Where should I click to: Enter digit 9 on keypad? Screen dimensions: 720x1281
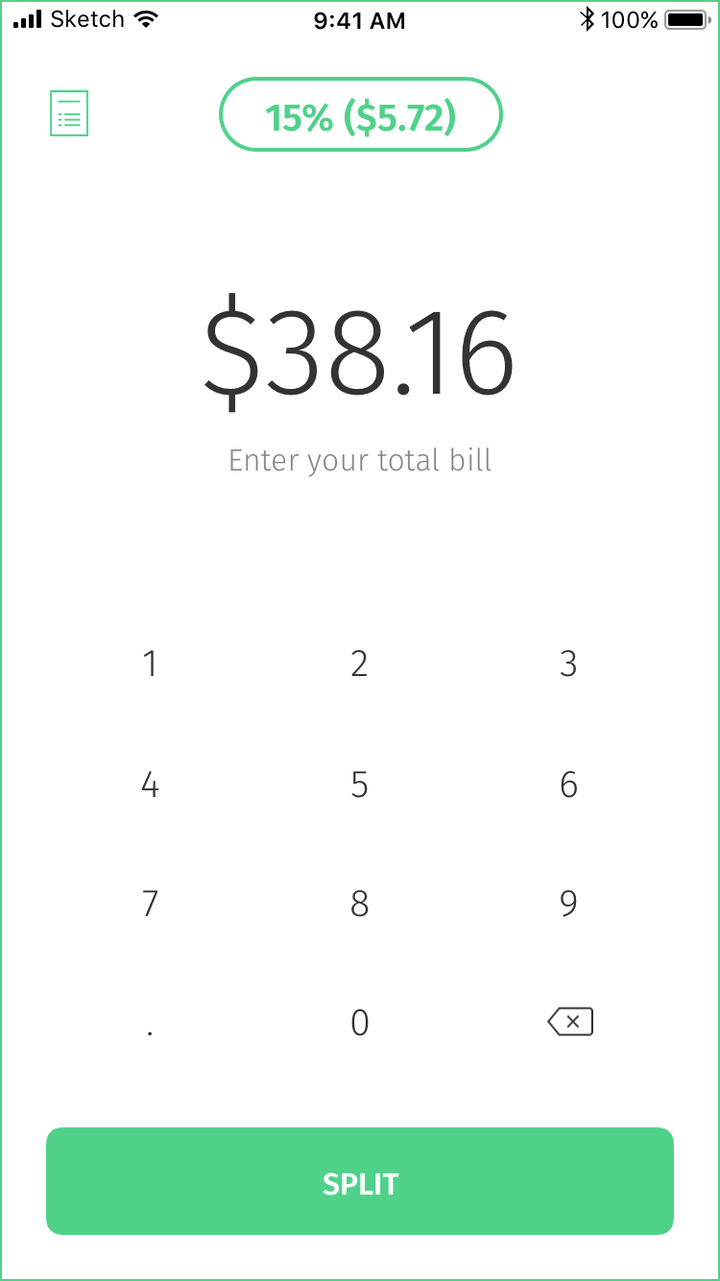(569, 904)
